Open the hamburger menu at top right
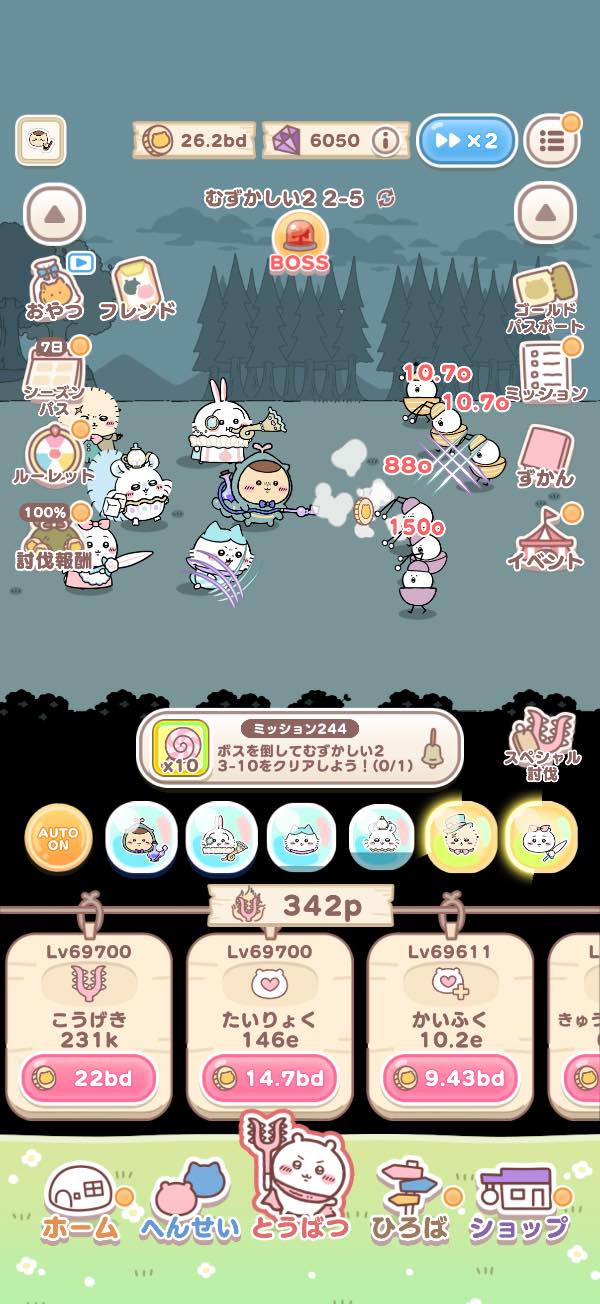The height and width of the screenshot is (1304, 600). click(552, 141)
